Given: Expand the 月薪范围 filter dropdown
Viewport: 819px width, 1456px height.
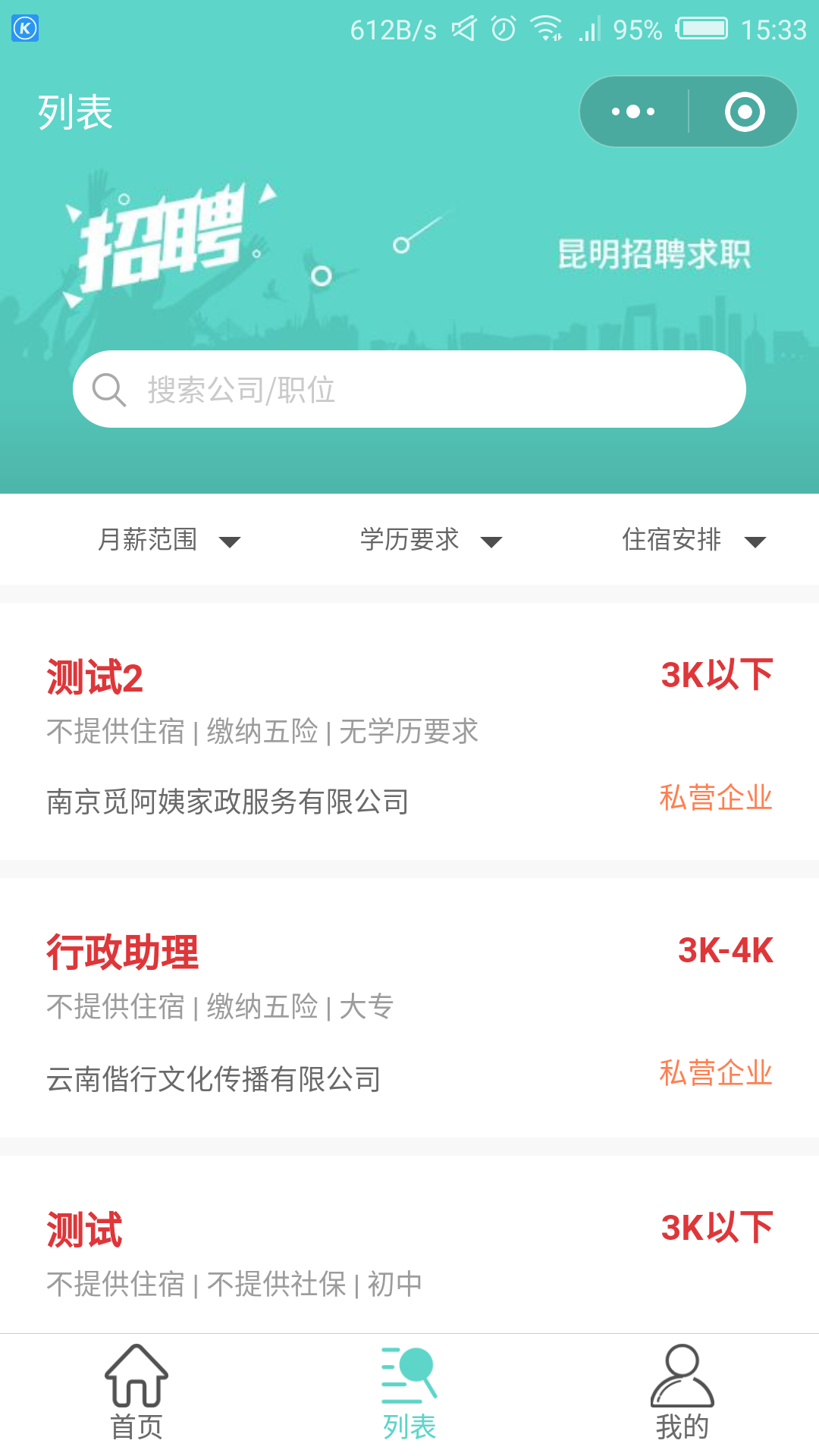Looking at the screenshot, I should click(169, 540).
